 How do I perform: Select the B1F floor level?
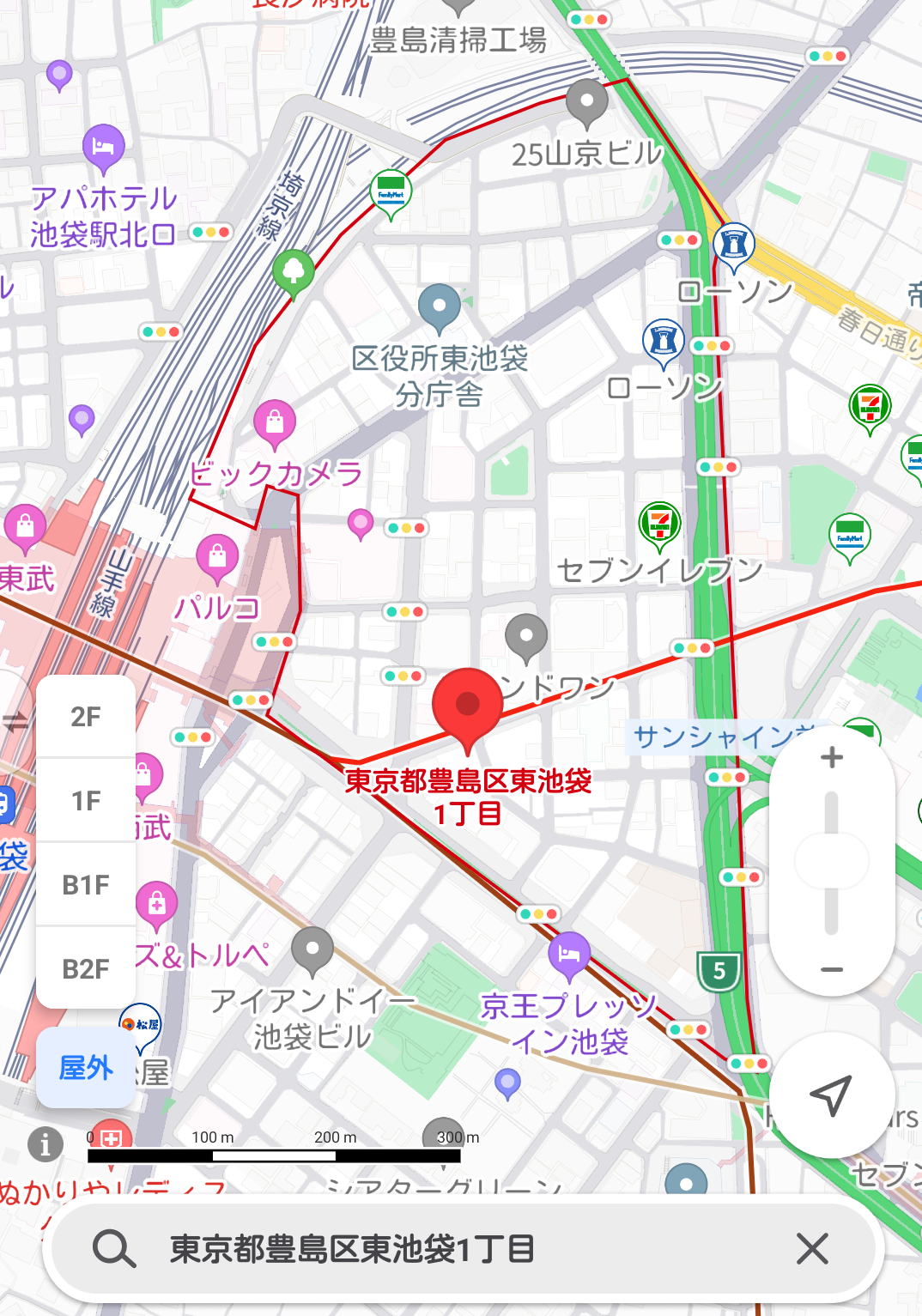click(86, 885)
